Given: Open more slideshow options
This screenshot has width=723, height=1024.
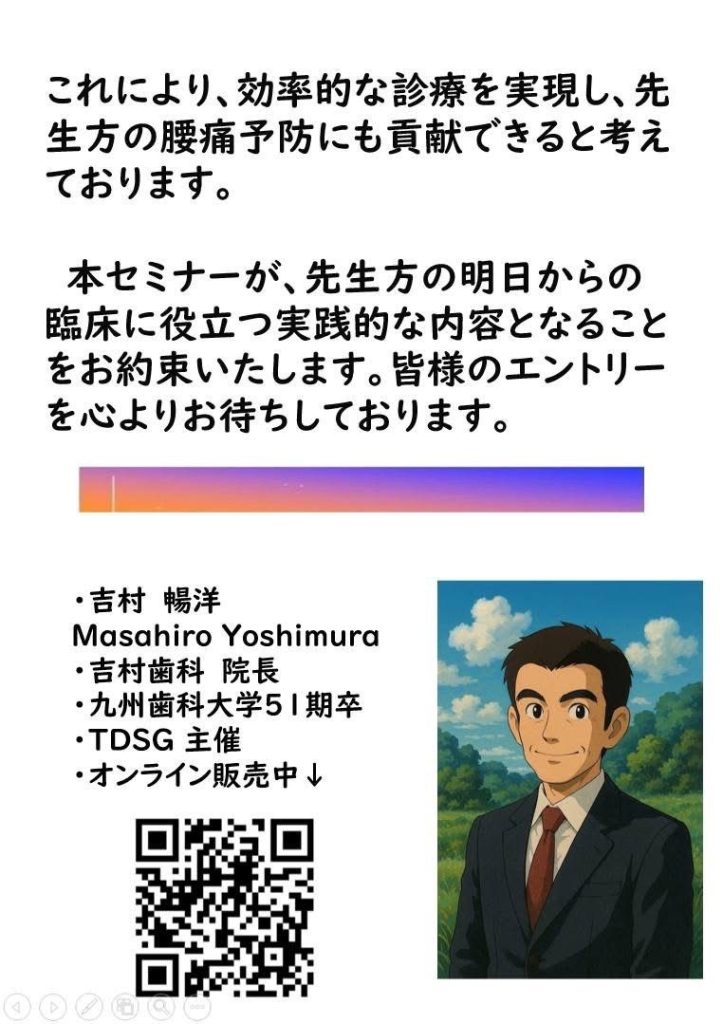Looking at the screenshot, I should pyautogui.click(x=197, y=1006).
